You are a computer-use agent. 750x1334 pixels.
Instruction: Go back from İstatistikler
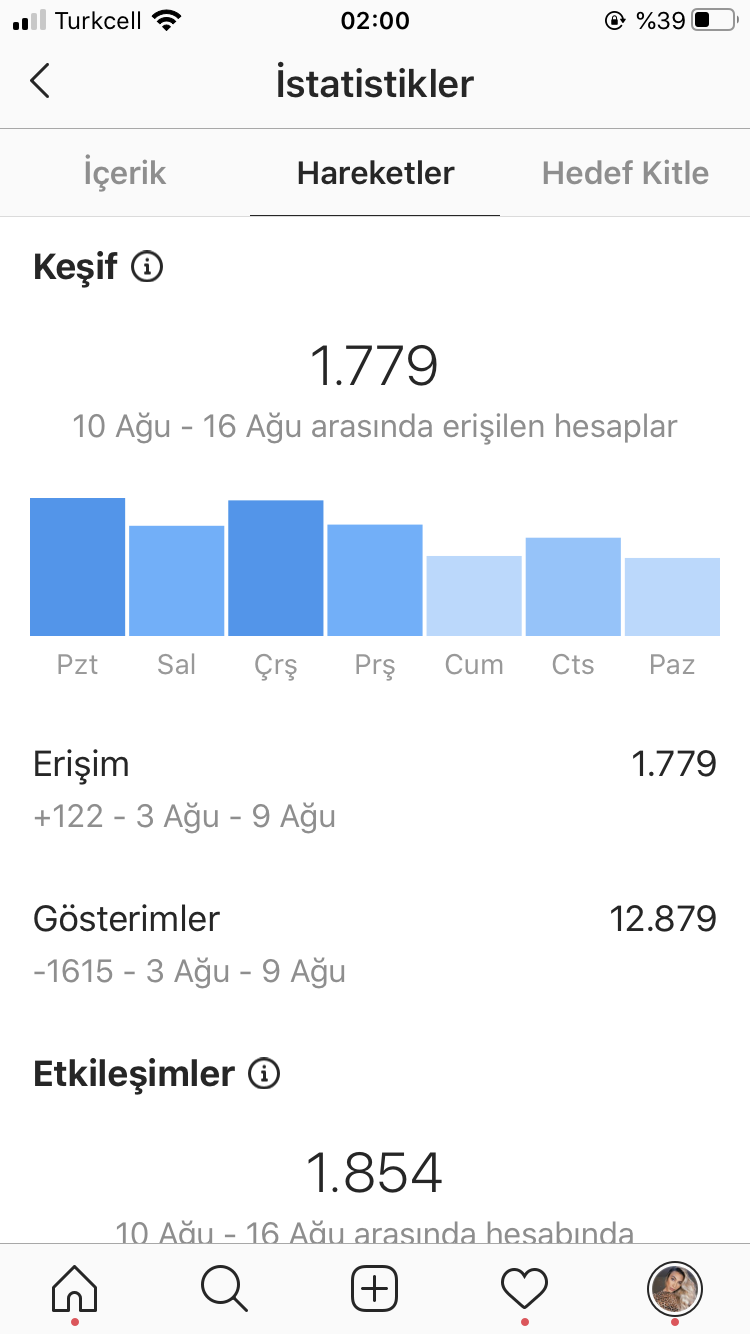tap(40, 82)
